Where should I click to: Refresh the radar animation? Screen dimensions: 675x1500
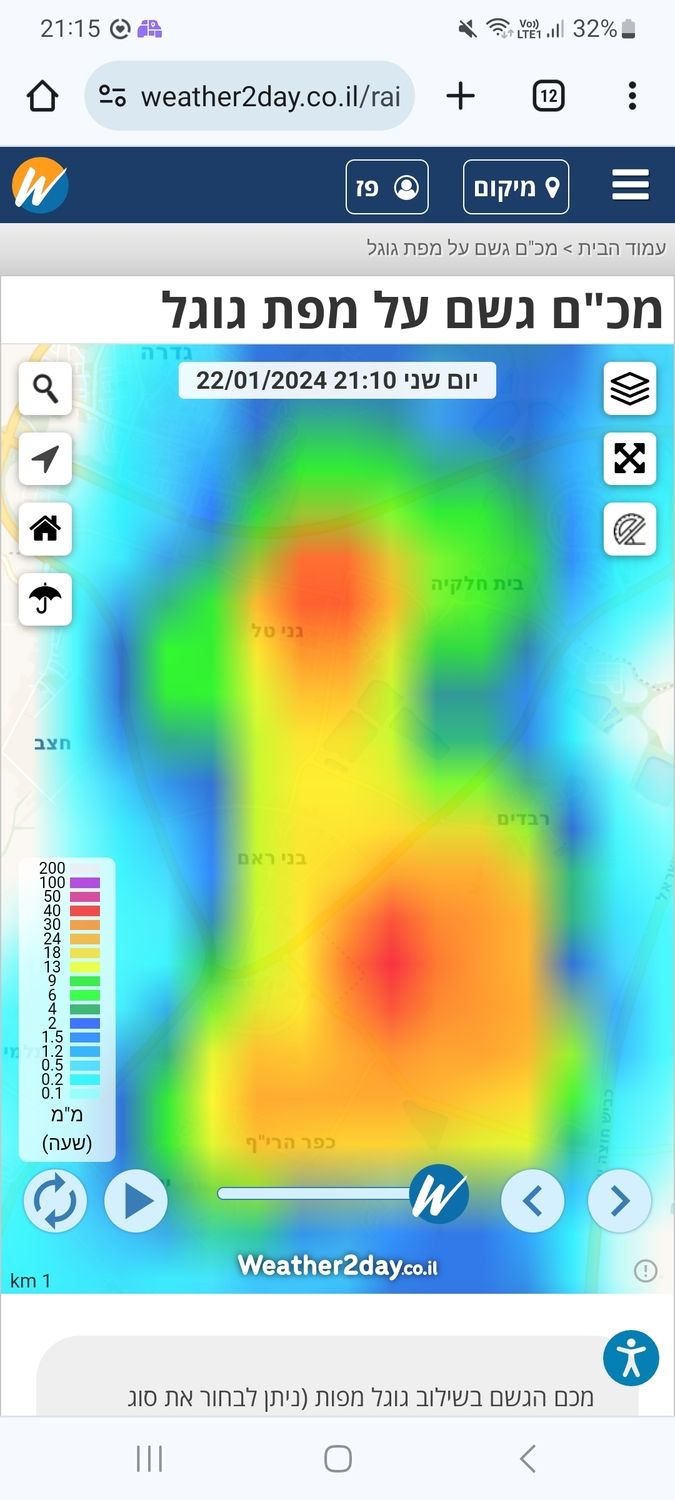click(x=55, y=1201)
